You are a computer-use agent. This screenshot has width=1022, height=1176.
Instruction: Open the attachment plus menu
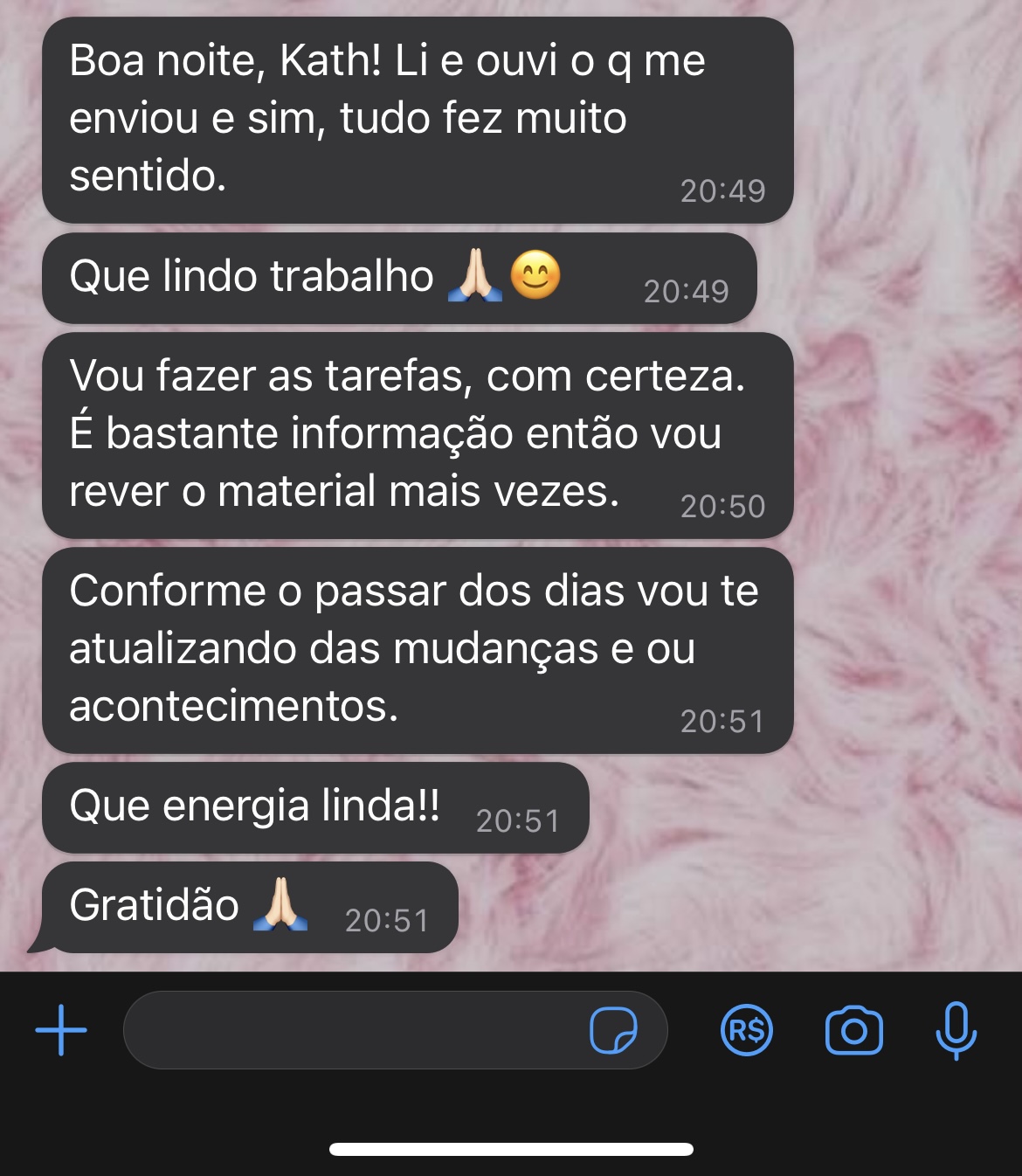(x=61, y=1030)
